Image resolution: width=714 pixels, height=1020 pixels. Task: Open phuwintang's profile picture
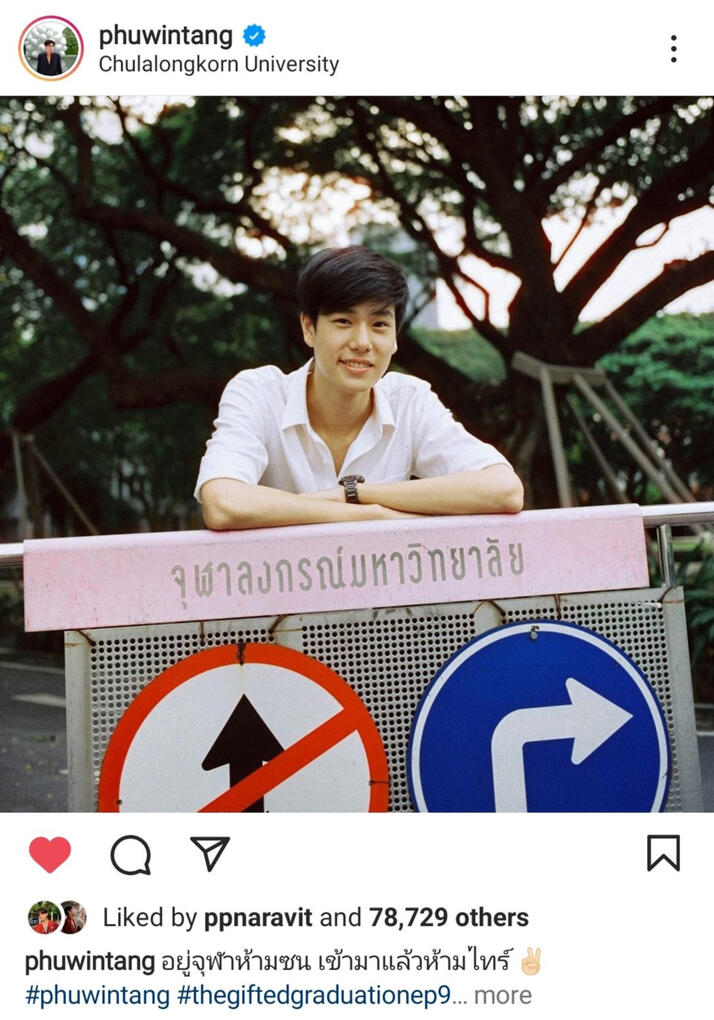(x=49, y=47)
